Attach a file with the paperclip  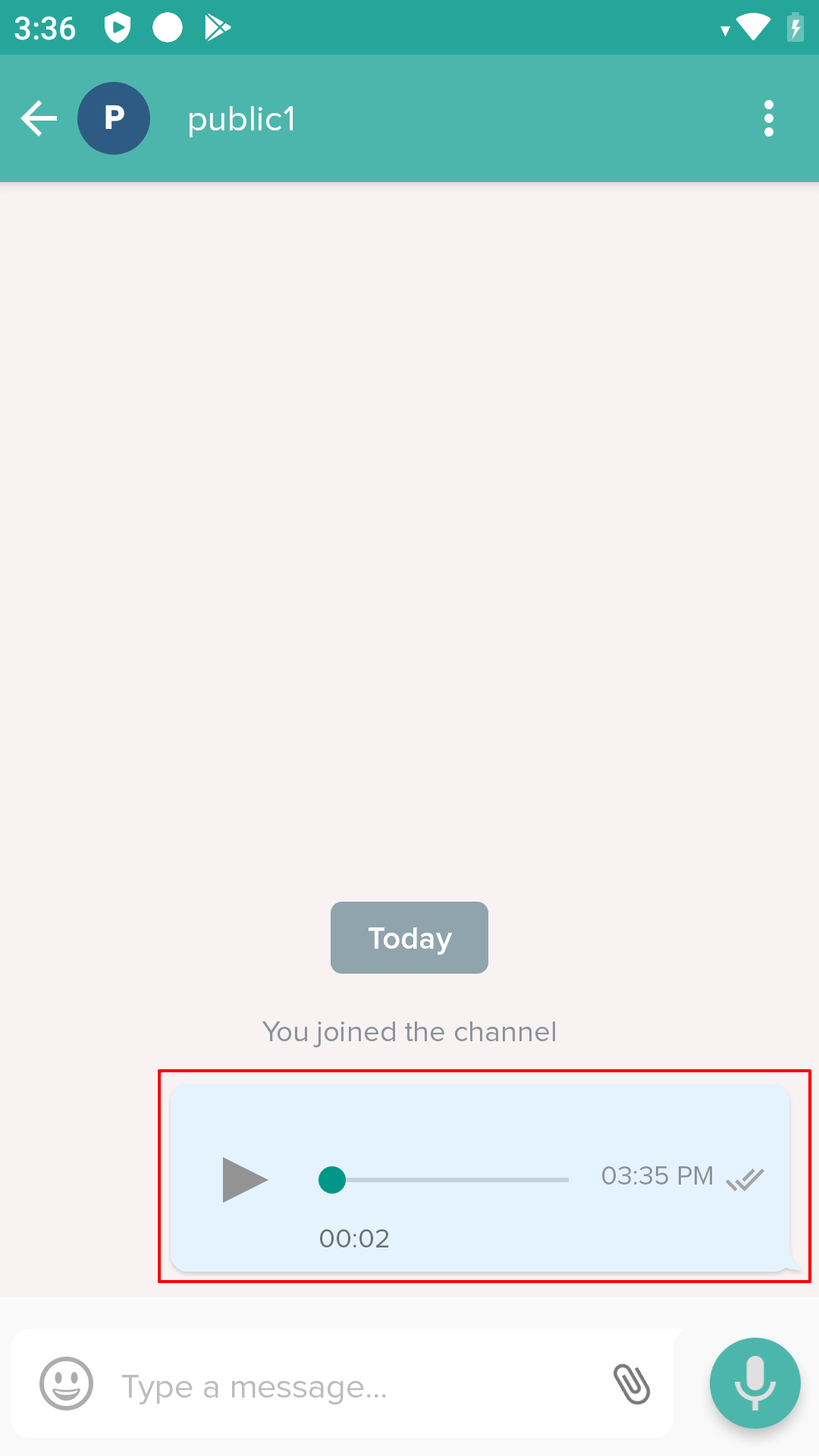coord(632,1384)
